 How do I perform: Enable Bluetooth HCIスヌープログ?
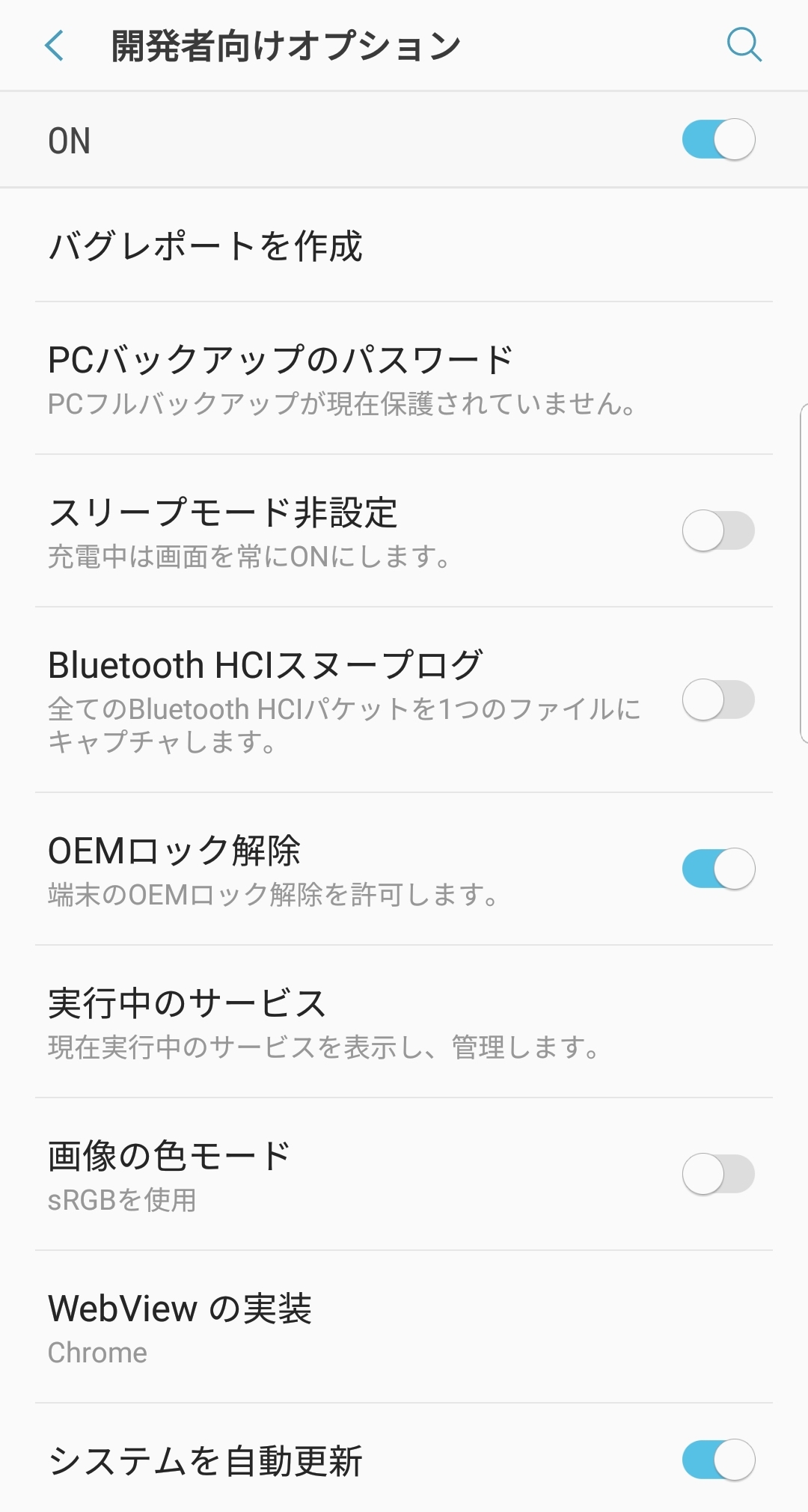coord(718,700)
